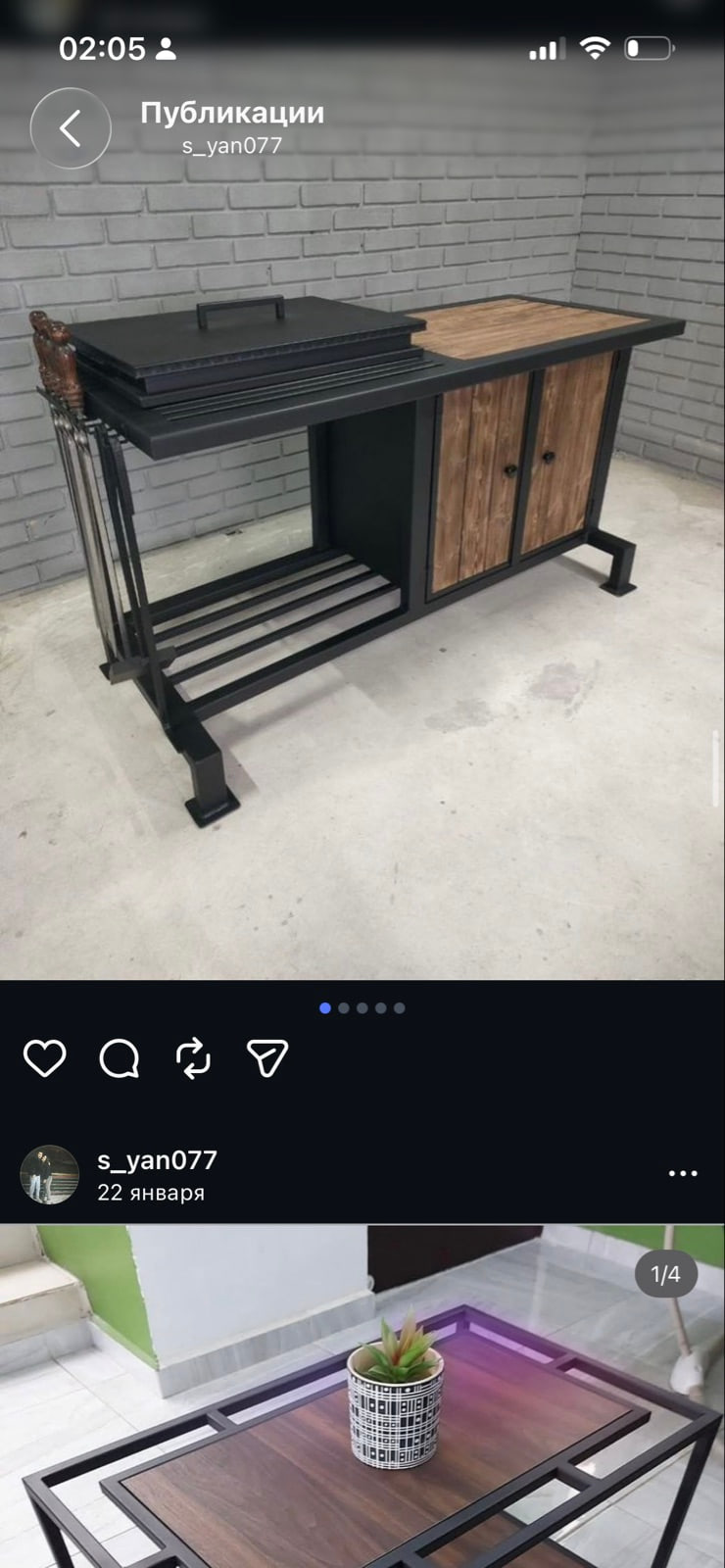
Task: Go back using the arrow button
Action: [70, 128]
